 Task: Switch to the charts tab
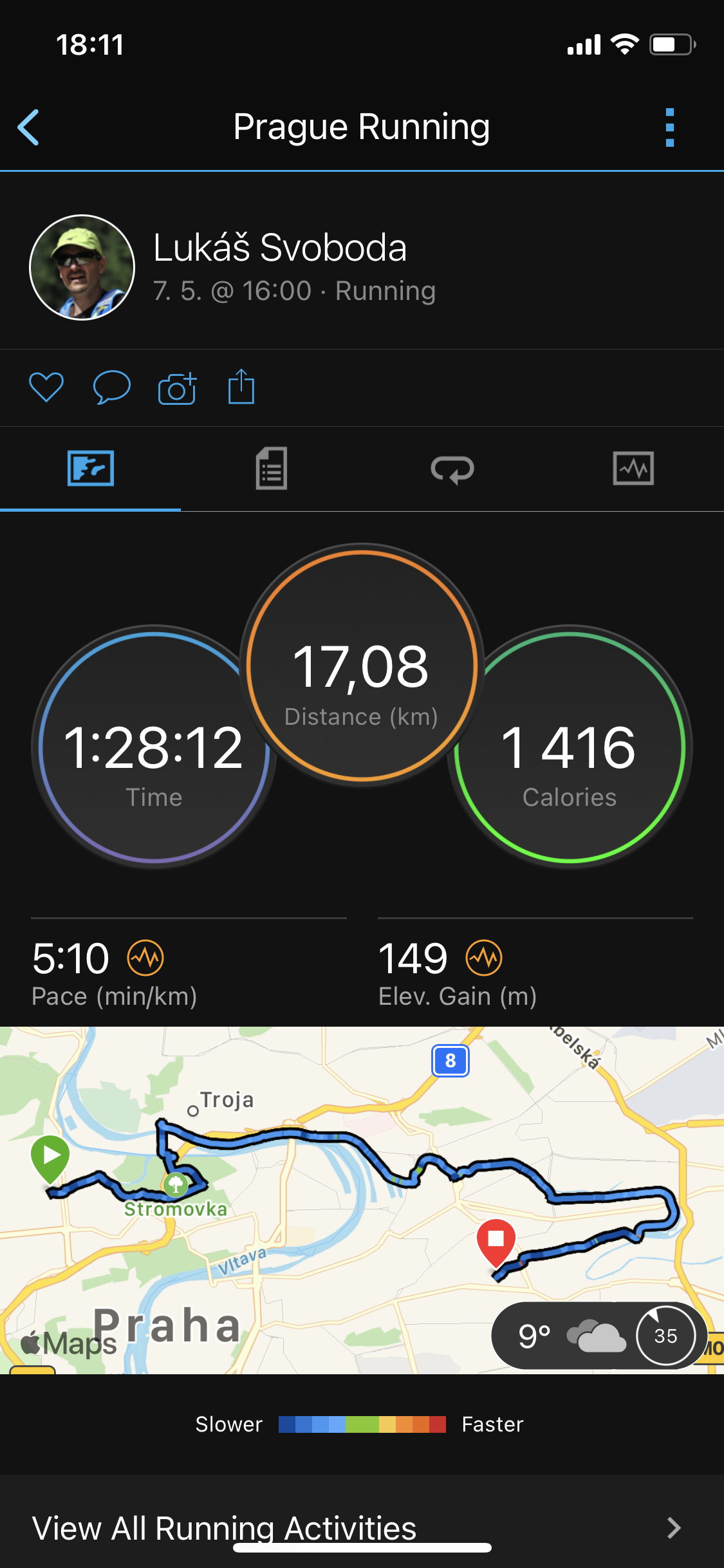click(633, 469)
